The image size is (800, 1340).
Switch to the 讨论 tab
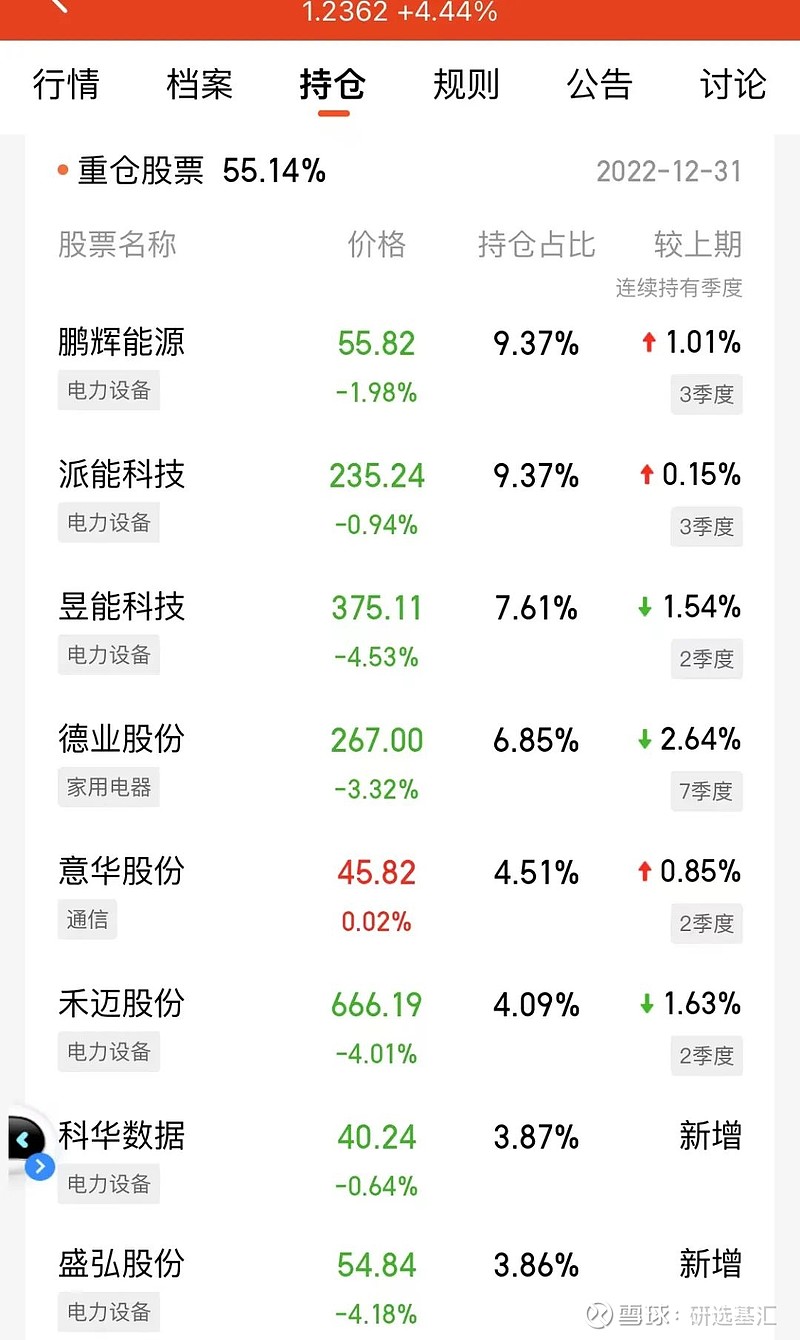pyautogui.click(x=733, y=84)
